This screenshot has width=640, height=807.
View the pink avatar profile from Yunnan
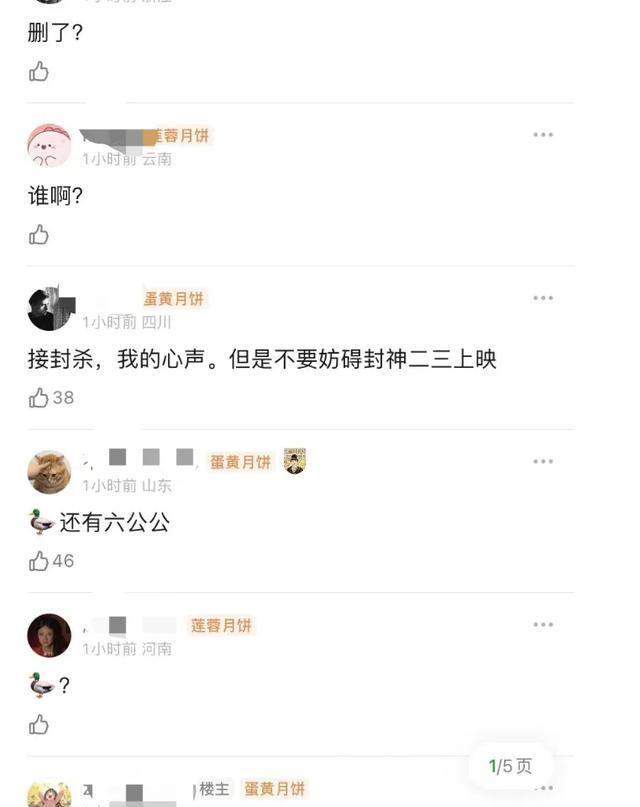[49, 146]
